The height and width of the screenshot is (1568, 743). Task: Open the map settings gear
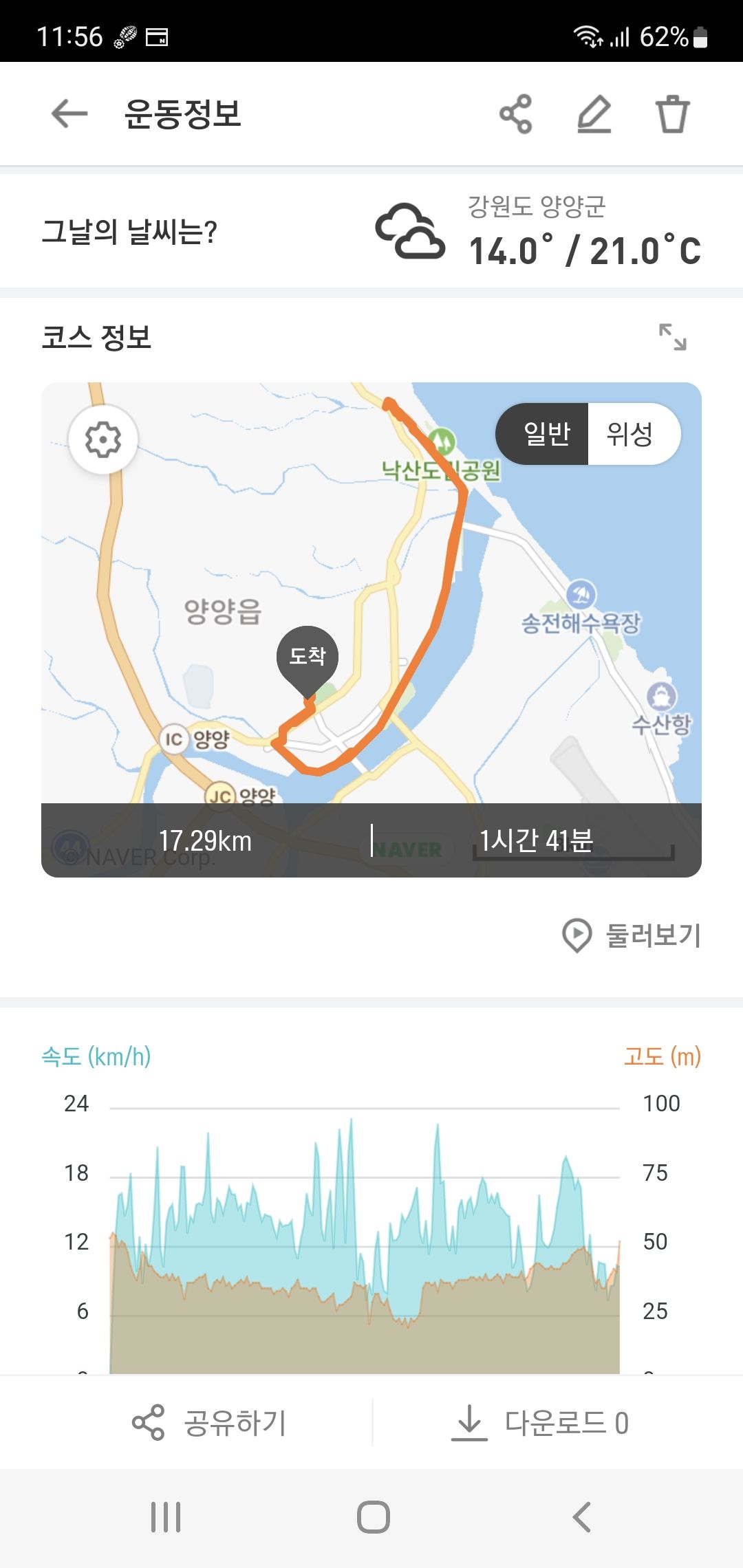click(103, 439)
